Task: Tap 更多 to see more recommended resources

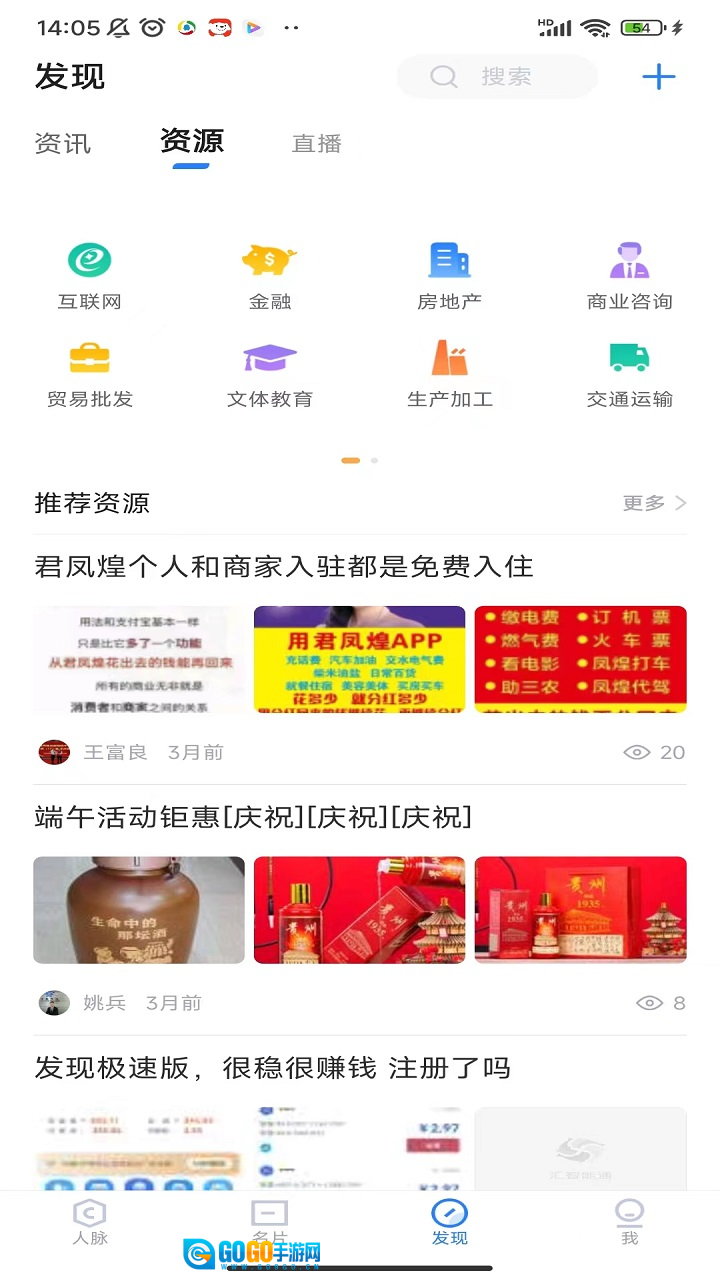Action: pos(655,503)
